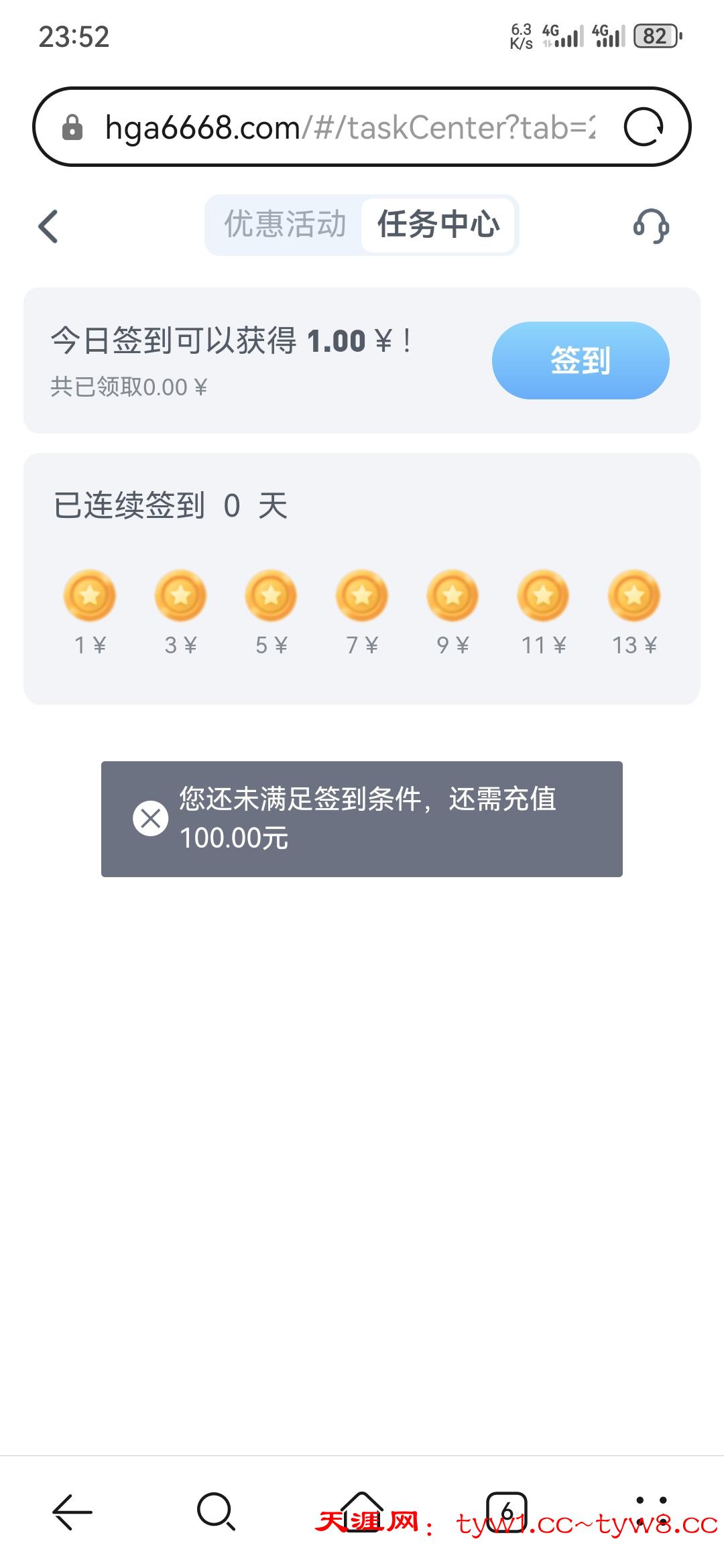The height and width of the screenshot is (1568, 724).
Task: Open customer service headset icon
Action: pyautogui.click(x=651, y=226)
